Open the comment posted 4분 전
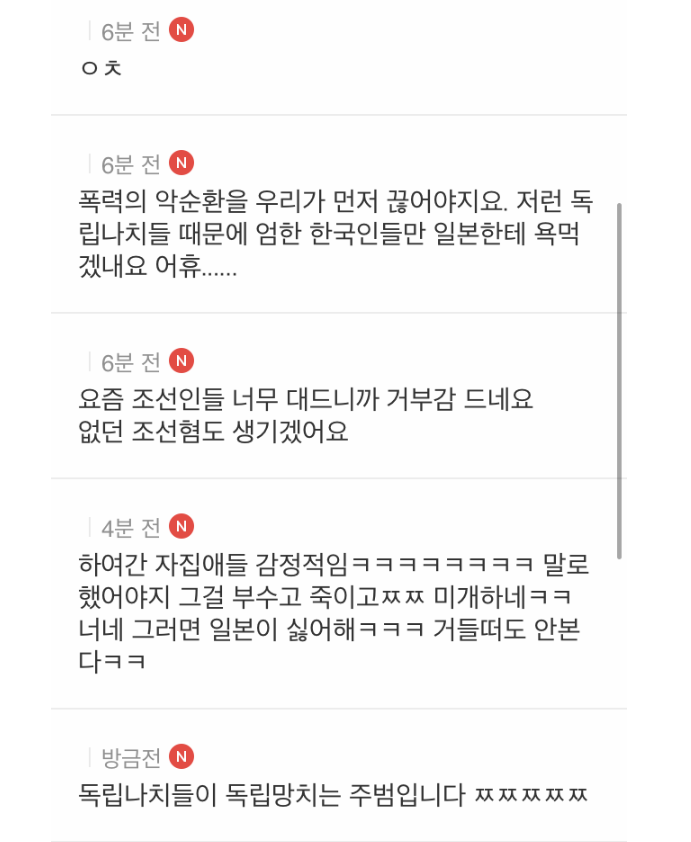 click(x=332, y=612)
